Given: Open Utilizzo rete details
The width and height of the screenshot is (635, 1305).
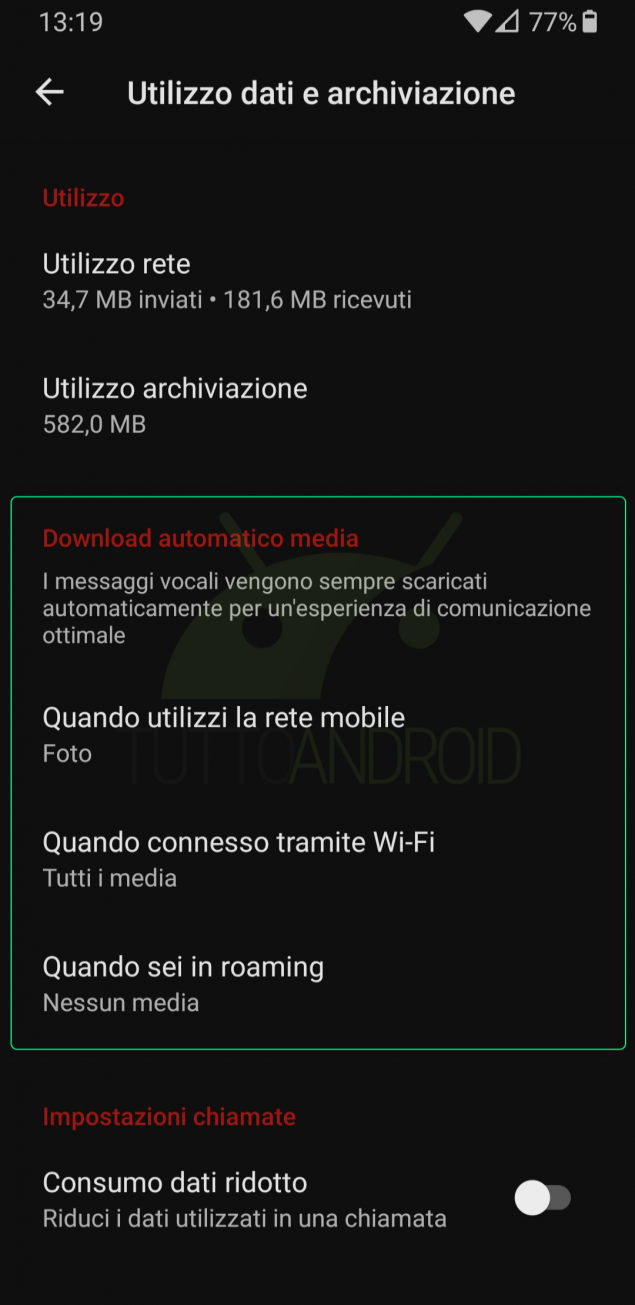Looking at the screenshot, I should tap(317, 281).
